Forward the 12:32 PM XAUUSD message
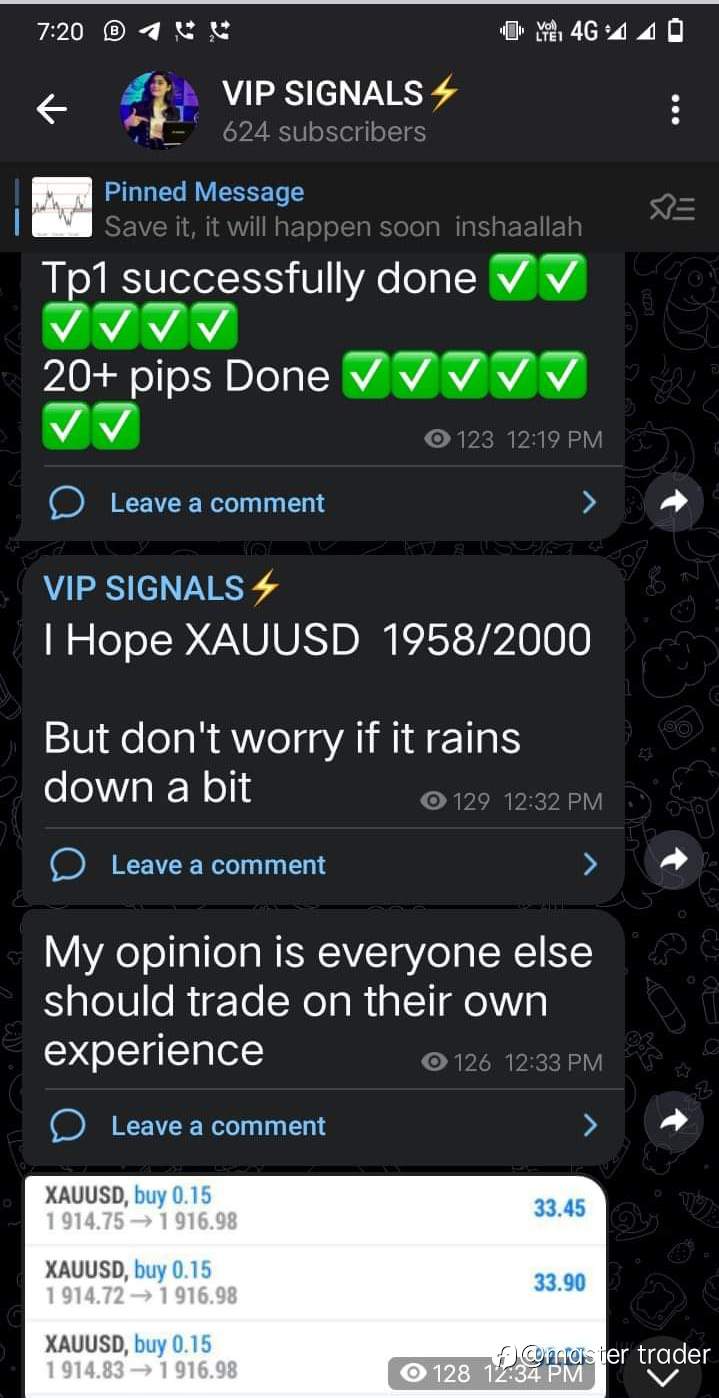The height and width of the screenshot is (1398, 719). (x=674, y=860)
